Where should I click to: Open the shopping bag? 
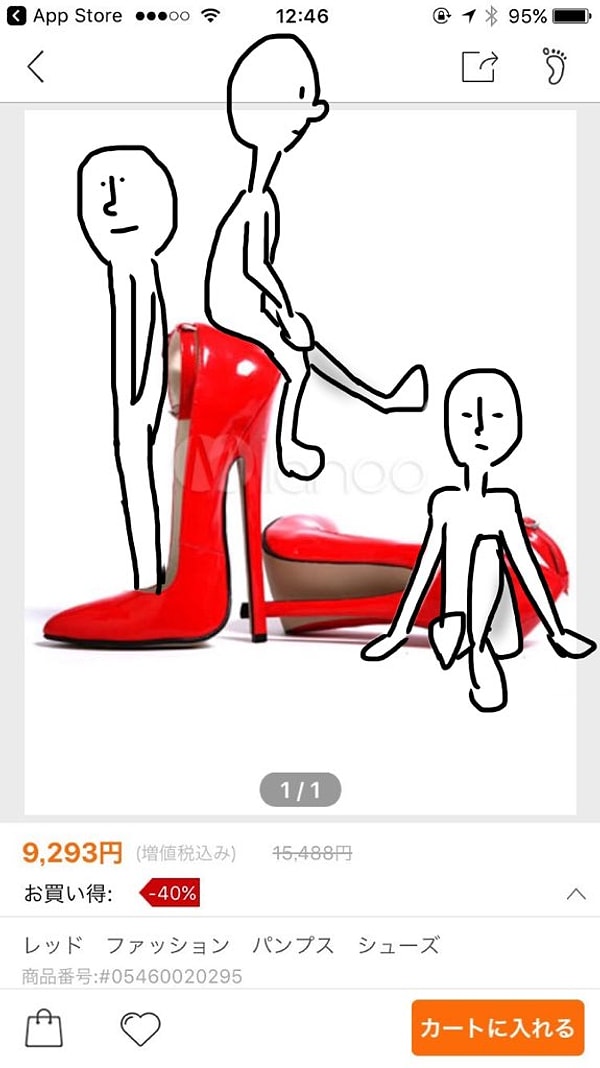[43, 1028]
